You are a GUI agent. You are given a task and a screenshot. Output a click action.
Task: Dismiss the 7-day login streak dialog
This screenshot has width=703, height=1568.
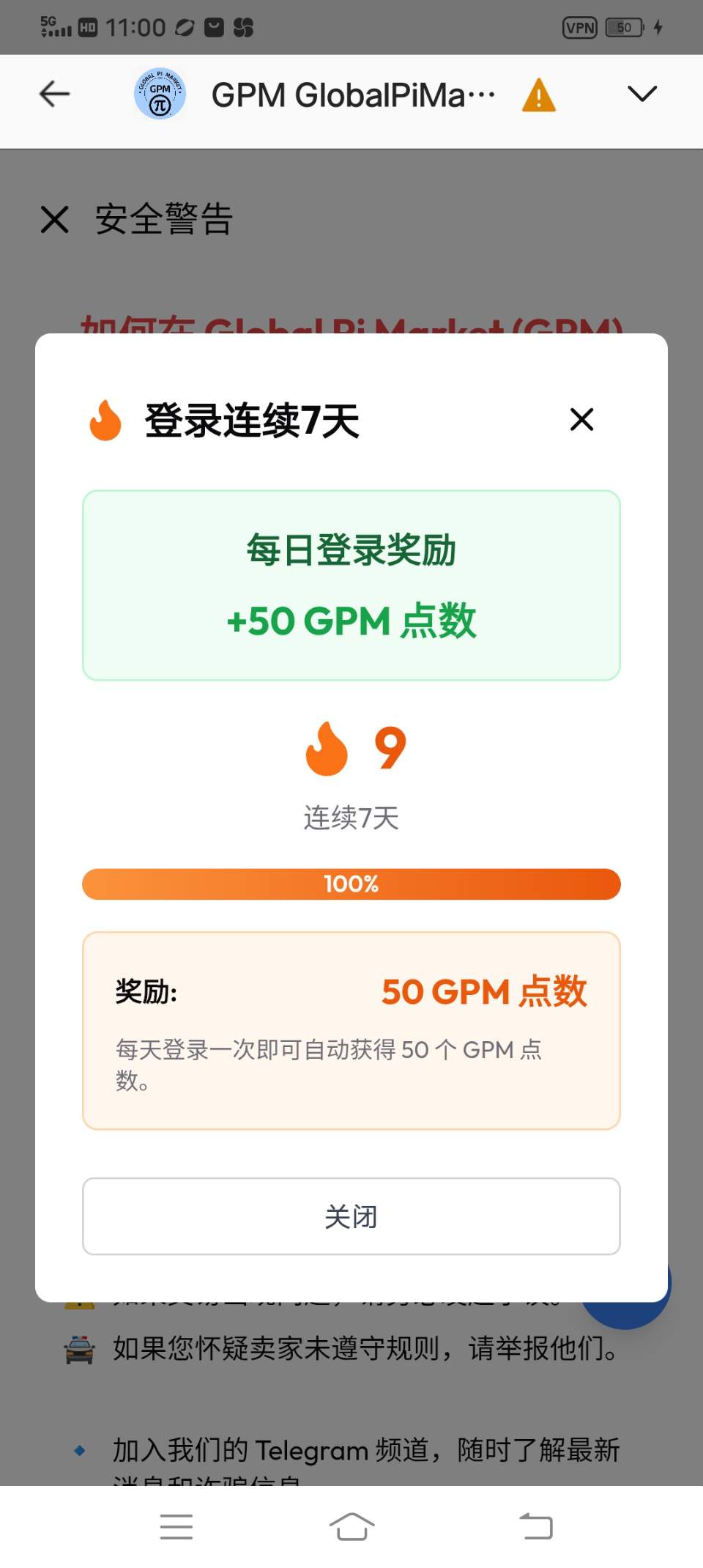tap(581, 420)
